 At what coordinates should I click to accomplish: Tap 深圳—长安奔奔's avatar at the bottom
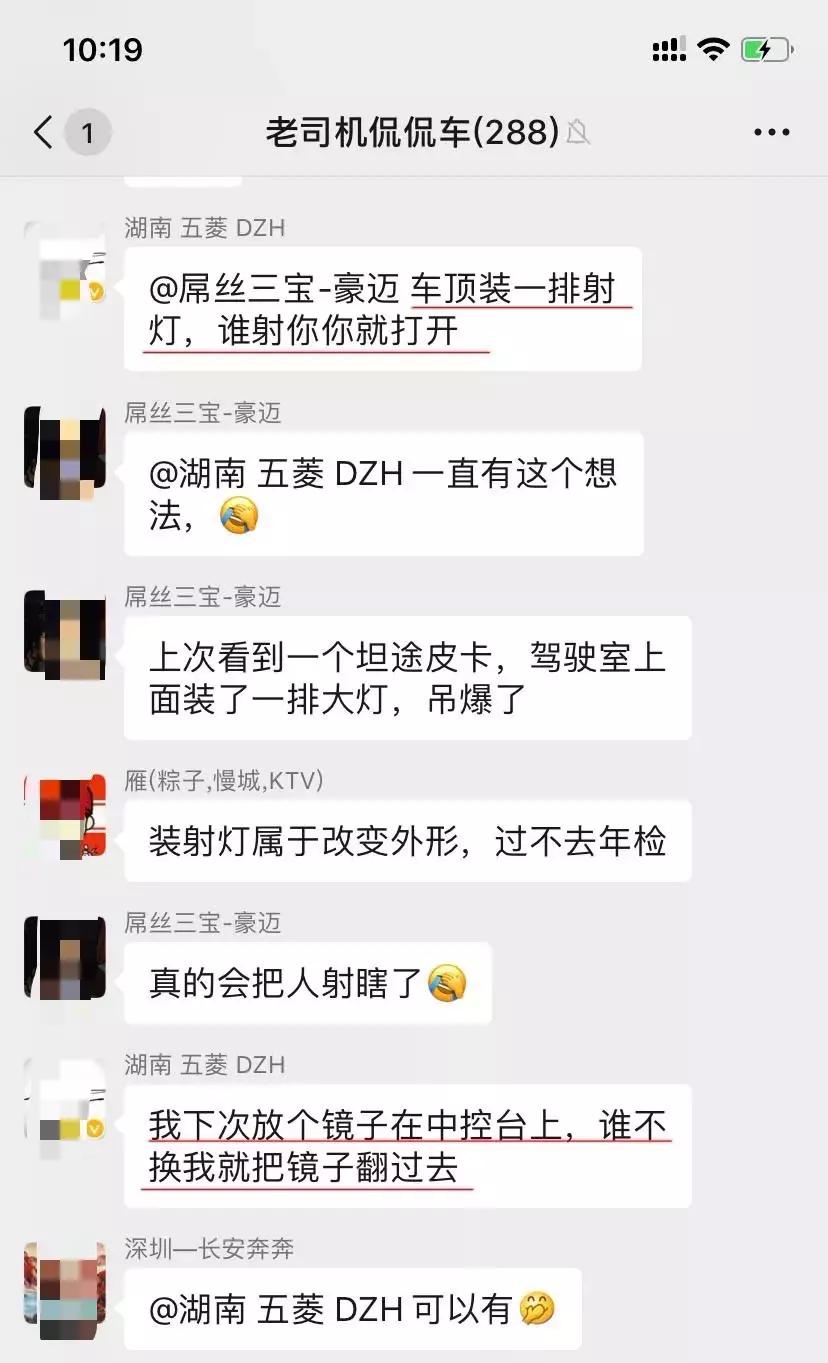65,1290
